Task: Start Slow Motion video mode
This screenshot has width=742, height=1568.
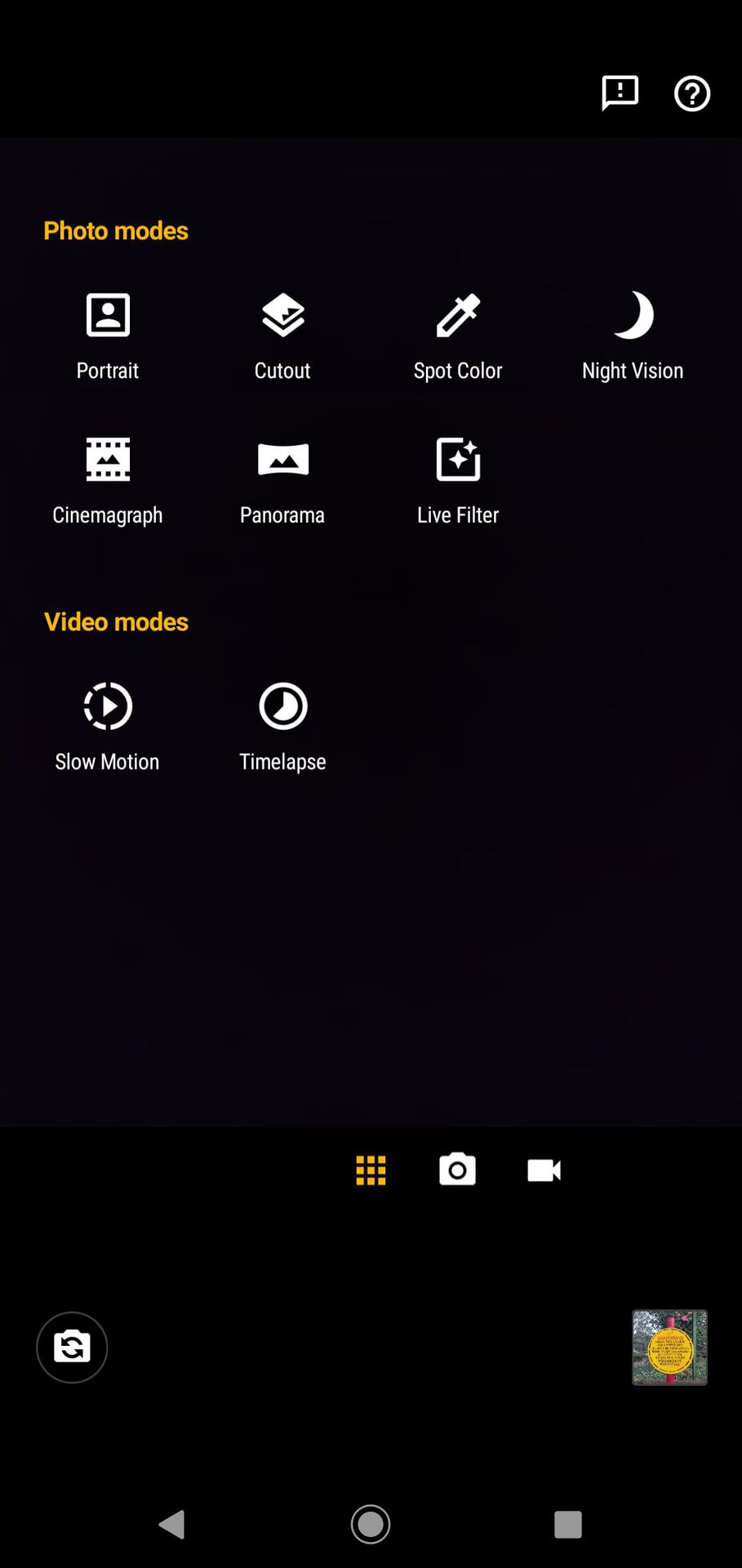Action: click(108, 725)
